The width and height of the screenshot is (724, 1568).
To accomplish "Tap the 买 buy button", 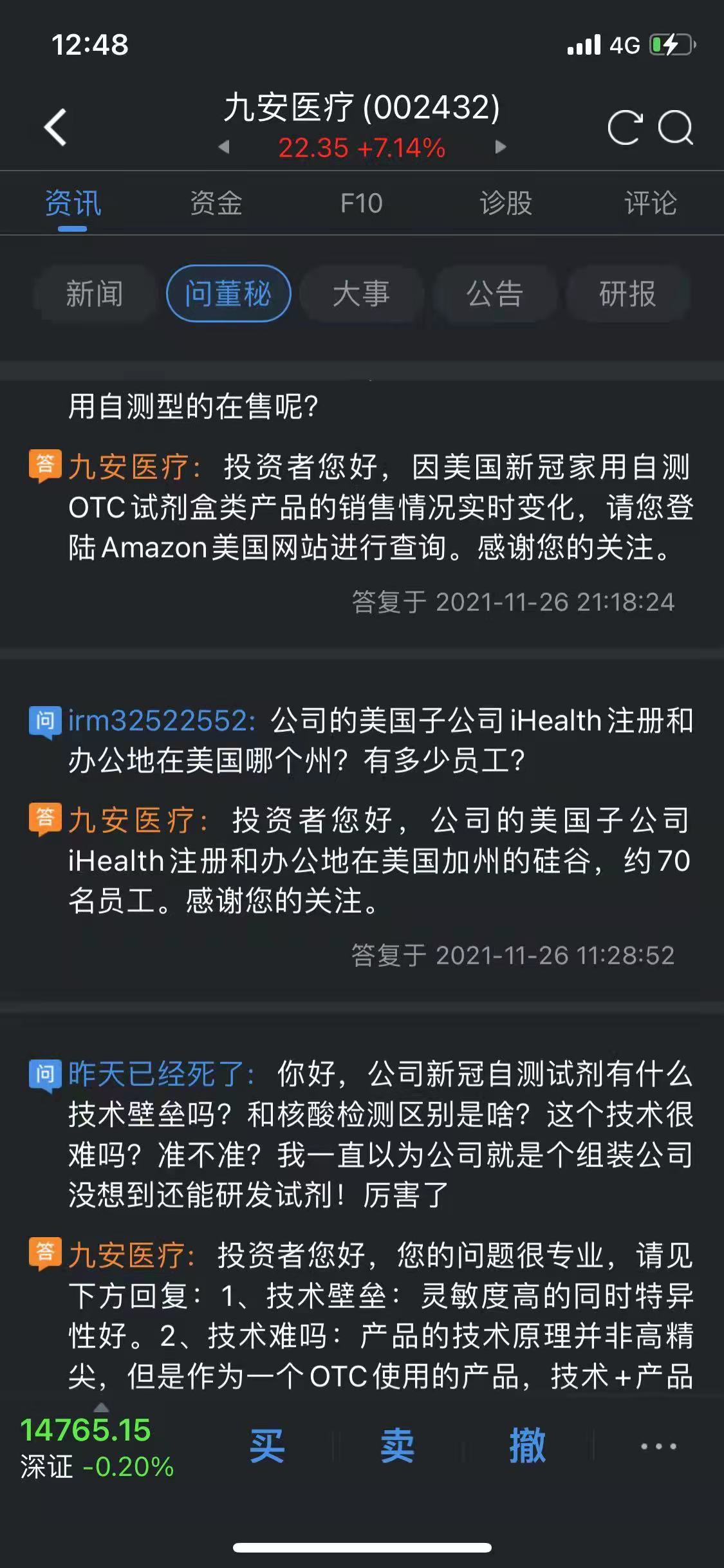I will coord(267,1446).
